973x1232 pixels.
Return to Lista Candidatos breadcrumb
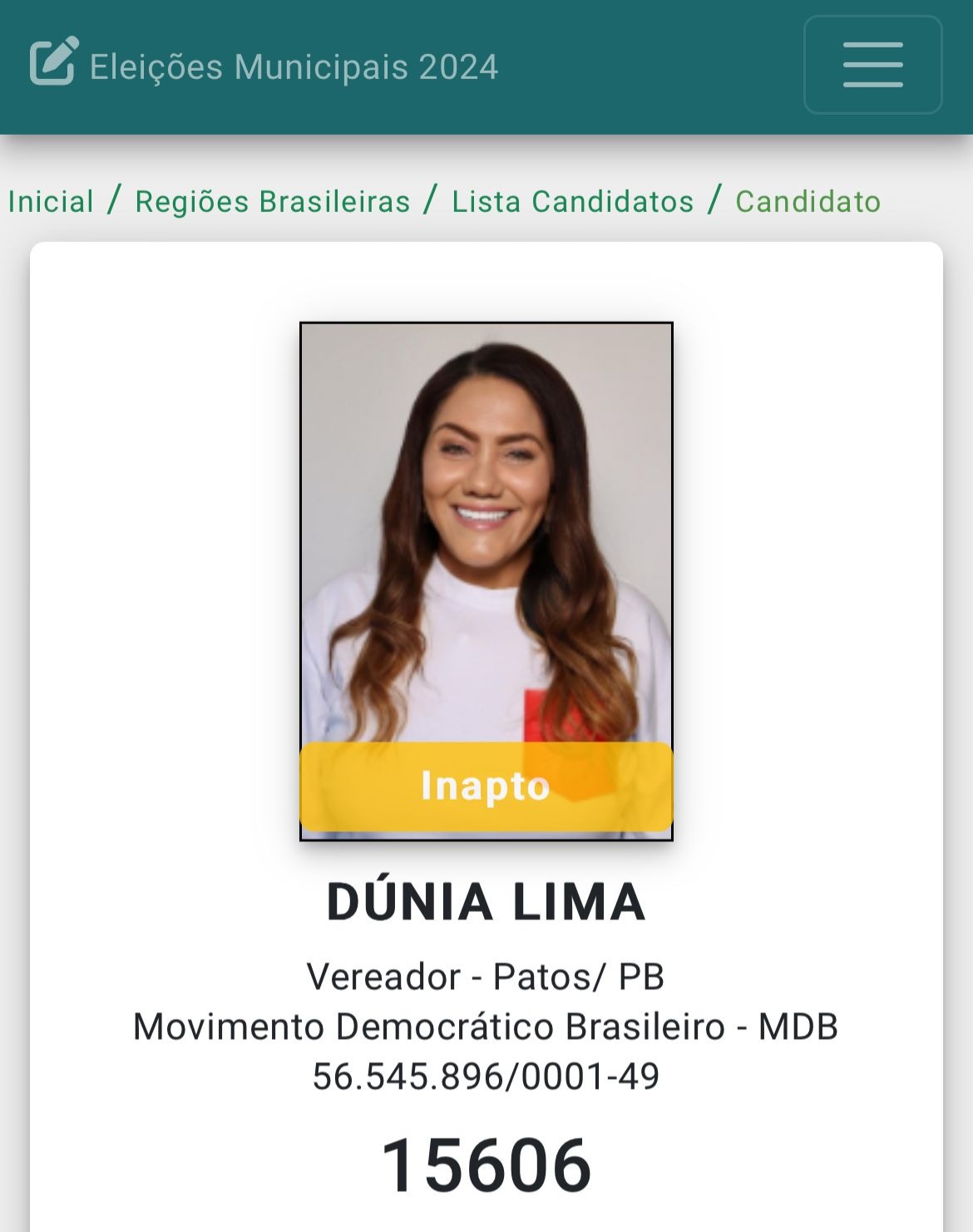click(572, 202)
